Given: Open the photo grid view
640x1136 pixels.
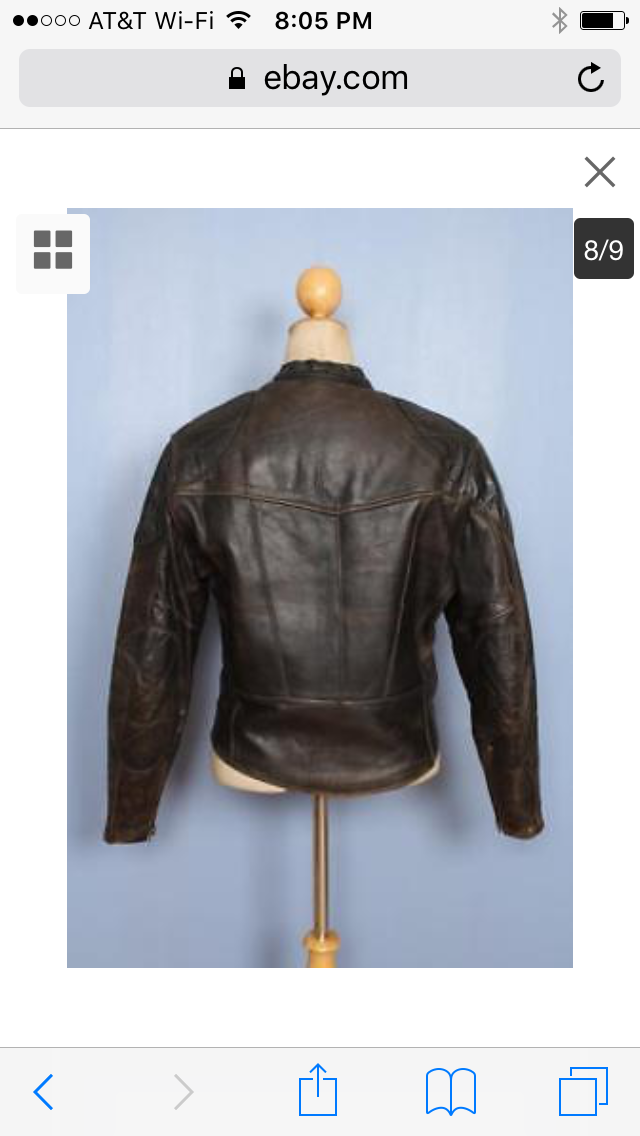Looking at the screenshot, I should click(53, 250).
